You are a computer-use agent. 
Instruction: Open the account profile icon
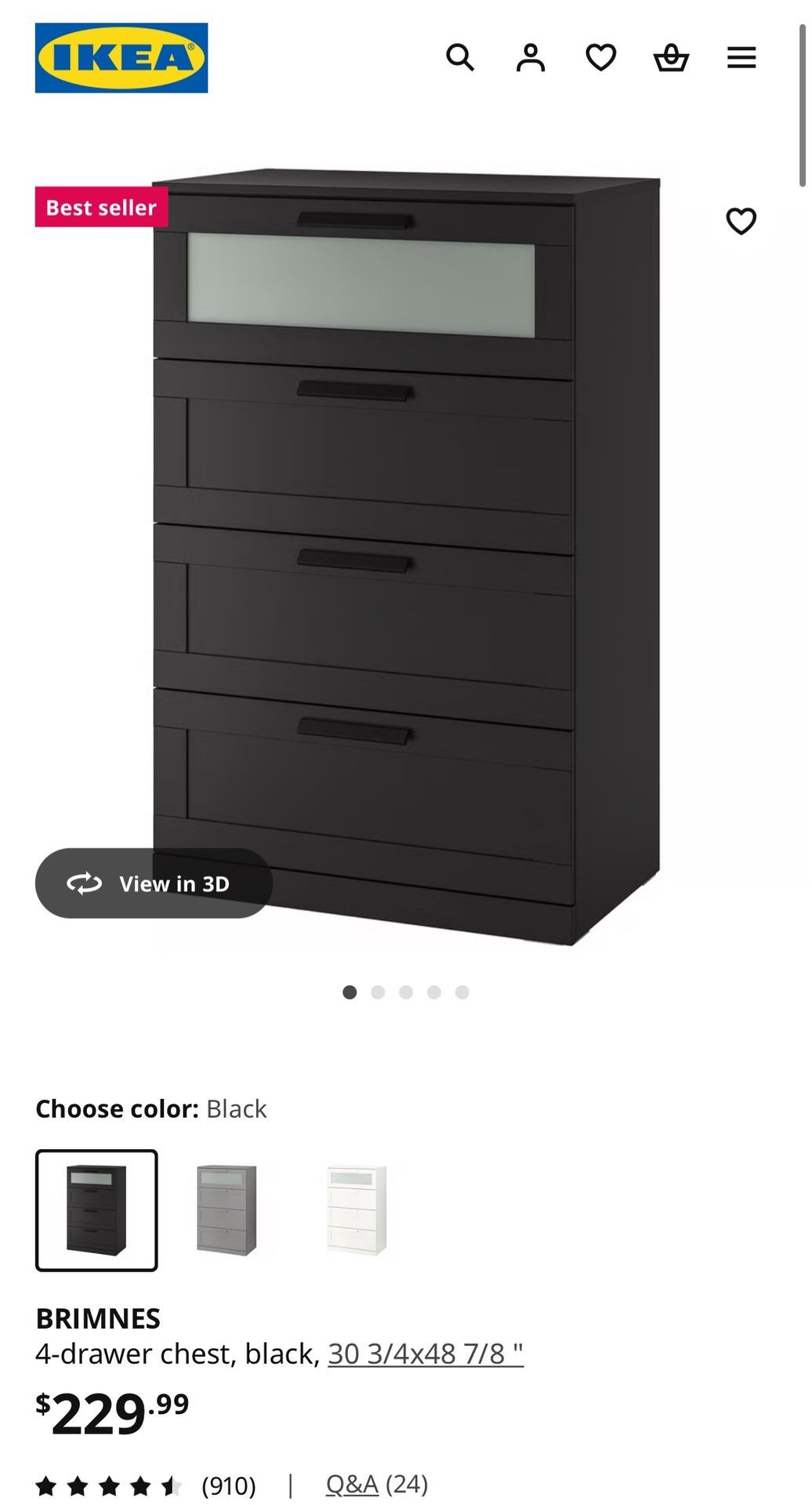(x=531, y=57)
